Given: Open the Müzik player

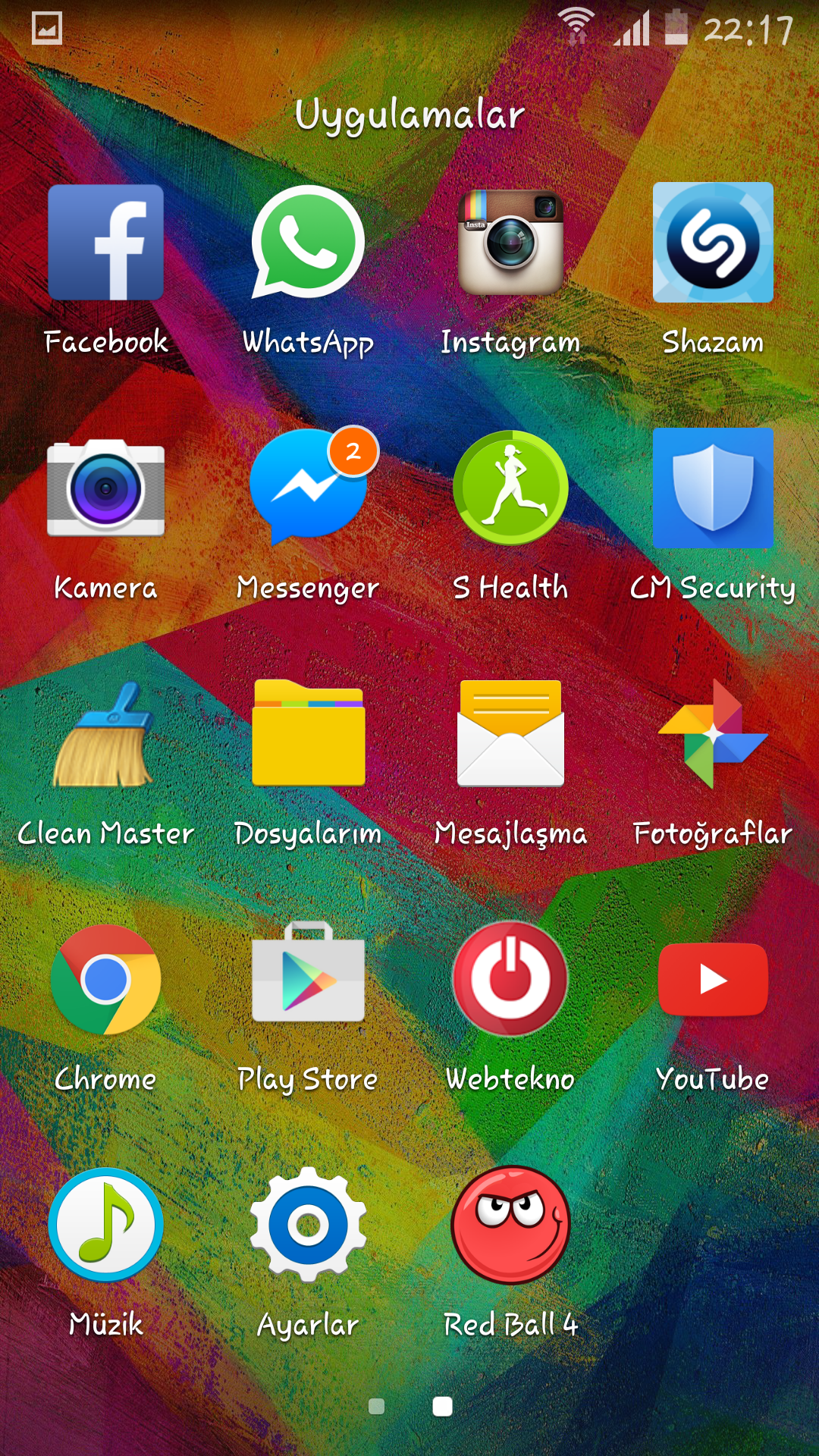Looking at the screenshot, I should (105, 1225).
